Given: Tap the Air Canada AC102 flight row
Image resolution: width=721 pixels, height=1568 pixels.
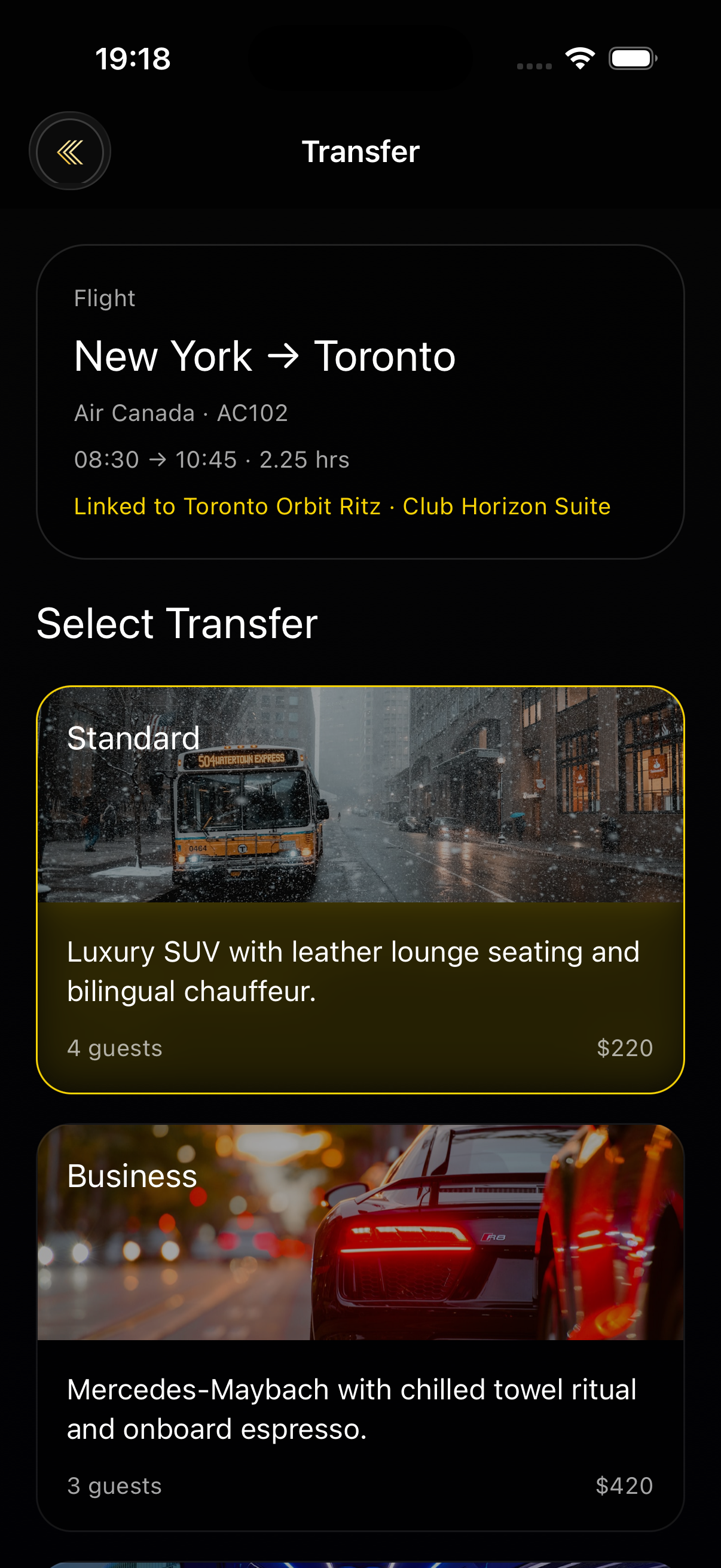Looking at the screenshot, I should 181,413.
